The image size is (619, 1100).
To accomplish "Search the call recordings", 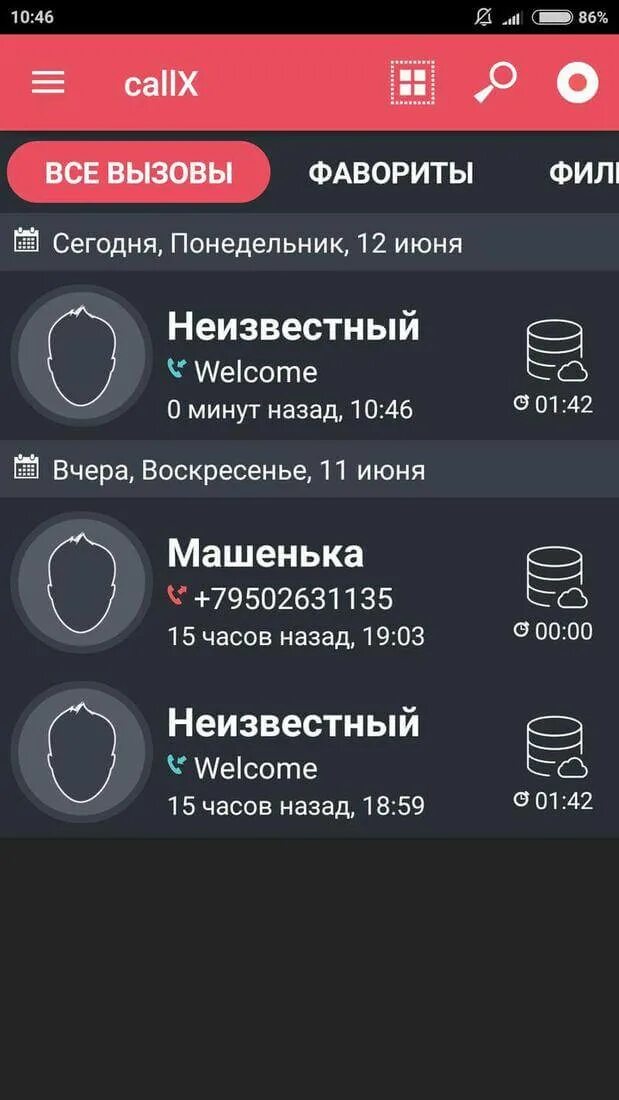I will tap(494, 83).
